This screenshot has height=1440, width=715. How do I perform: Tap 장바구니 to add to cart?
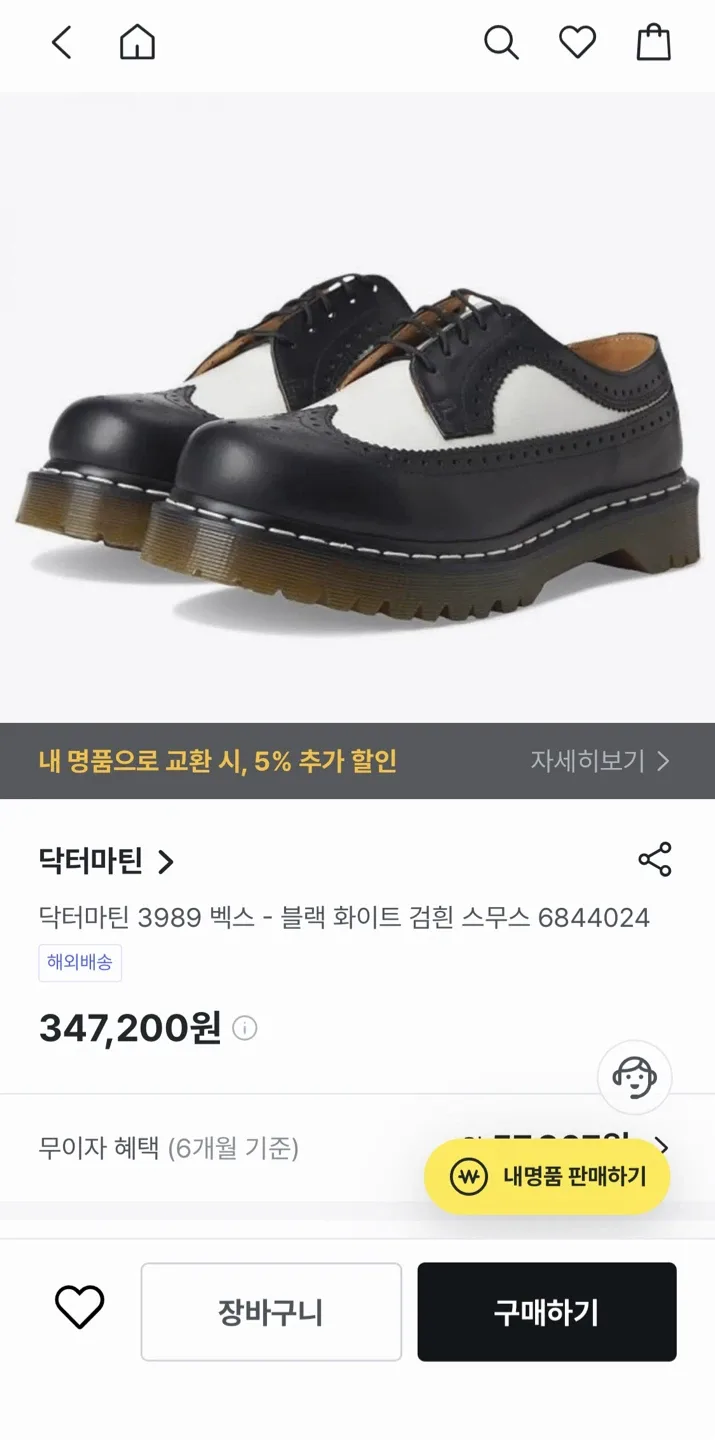[271, 1312]
